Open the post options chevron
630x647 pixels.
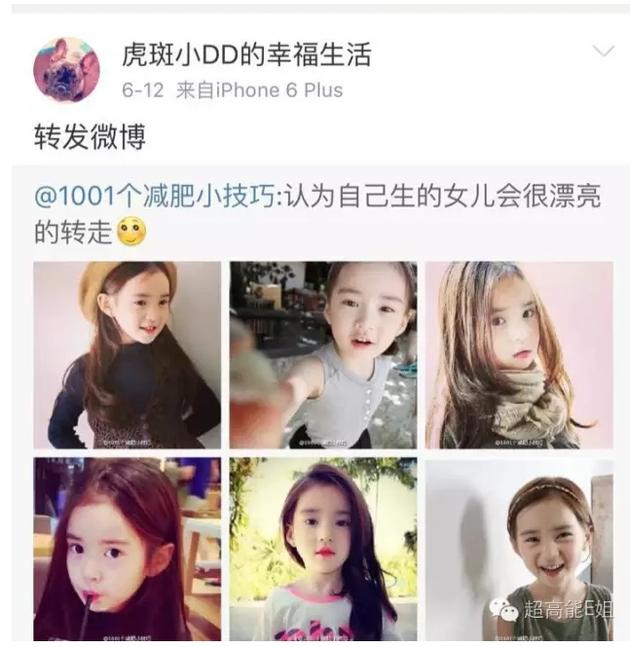tap(603, 51)
